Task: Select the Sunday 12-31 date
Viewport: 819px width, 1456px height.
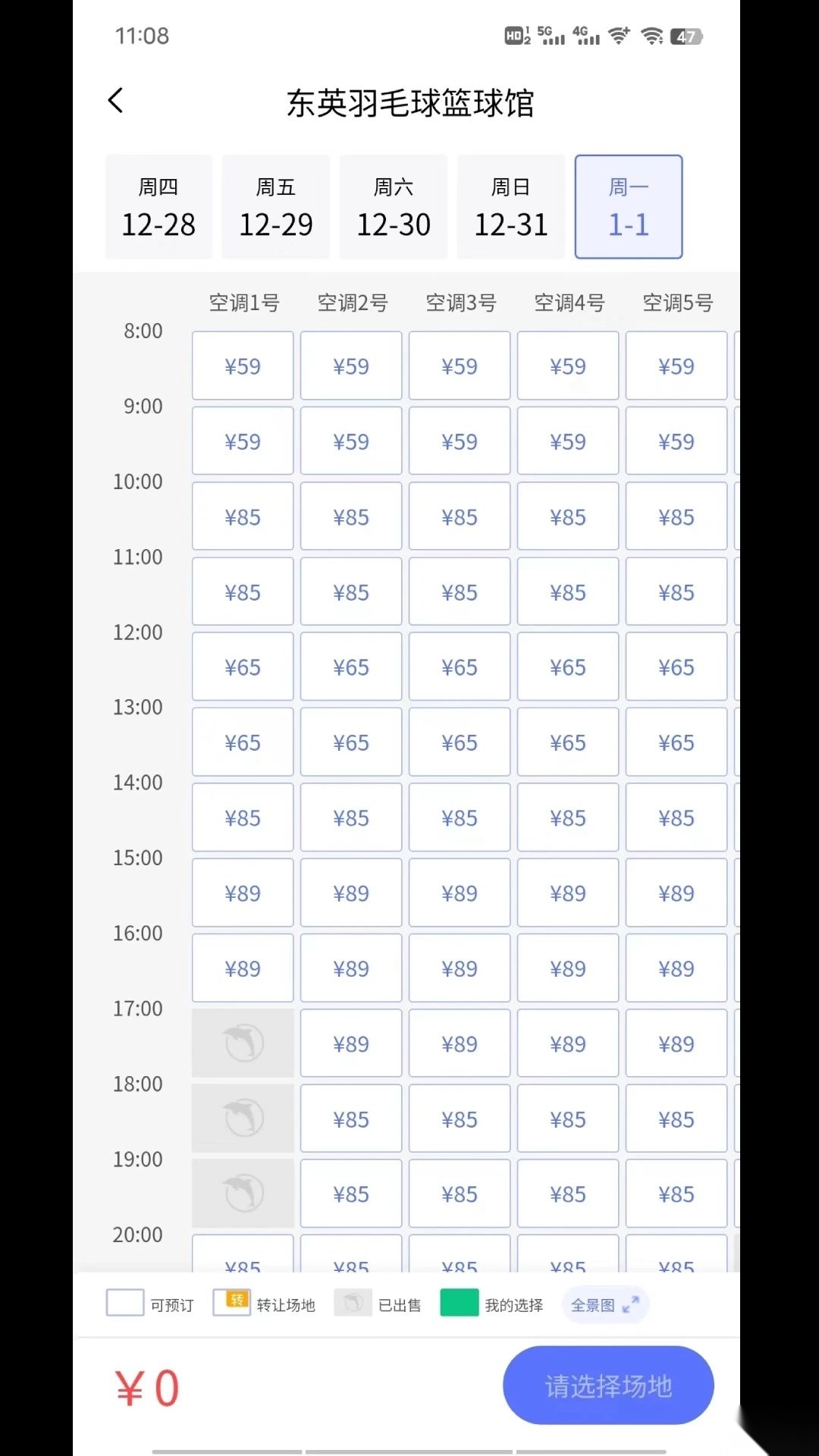Action: 511,207
